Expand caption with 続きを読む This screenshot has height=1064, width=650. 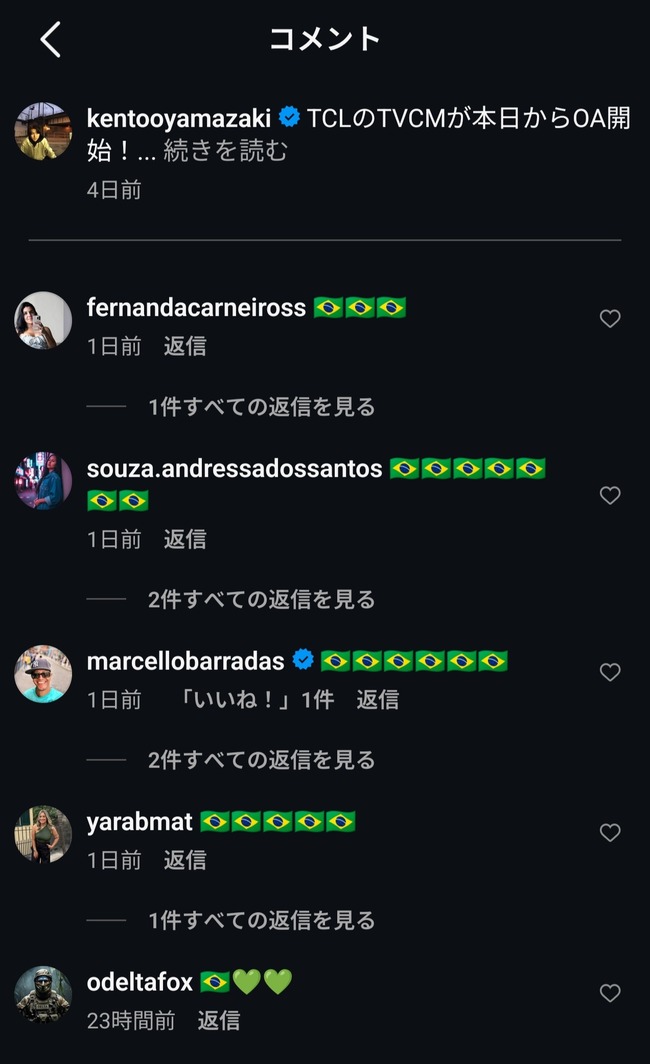(x=225, y=151)
